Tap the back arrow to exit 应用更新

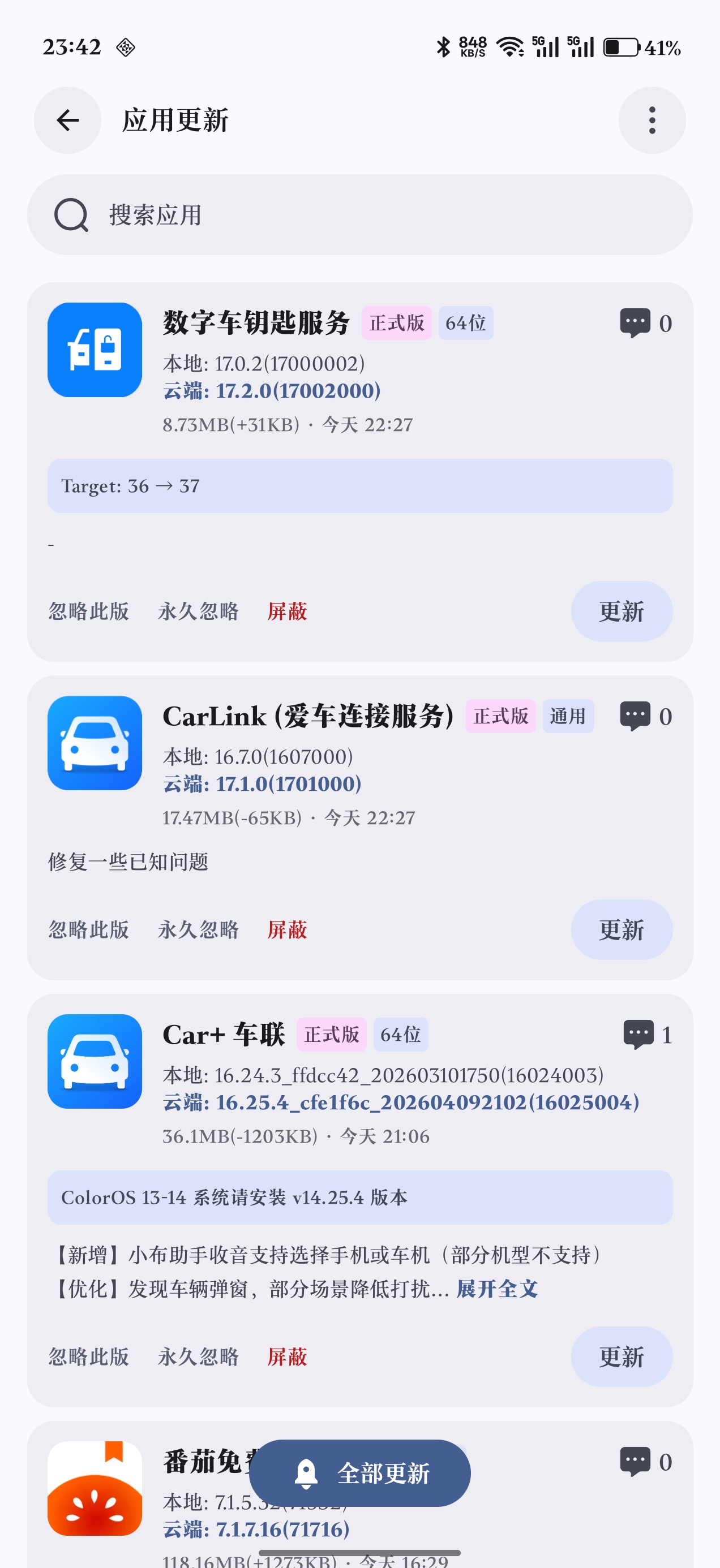(x=67, y=120)
